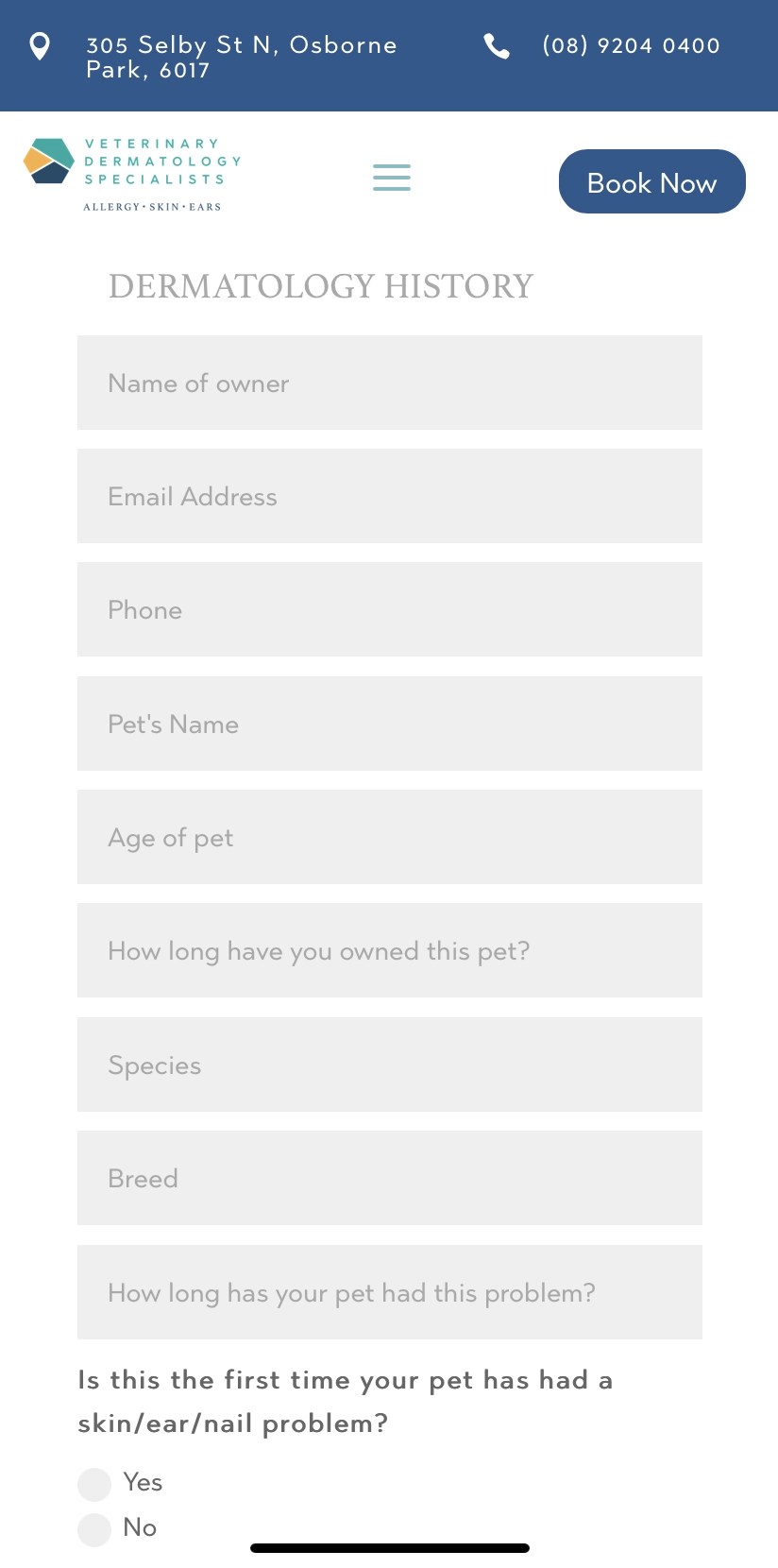The height and width of the screenshot is (1568, 778).
Task: Tap the Breed input field
Action: tap(389, 1178)
